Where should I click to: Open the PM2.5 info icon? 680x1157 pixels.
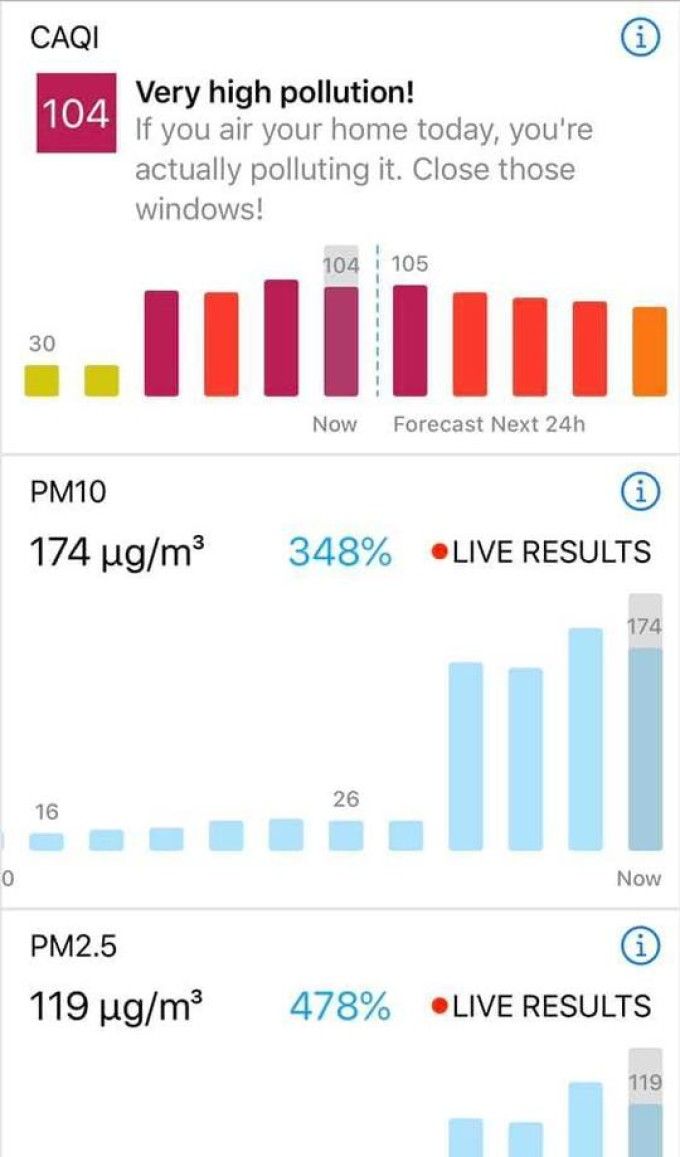coord(641,944)
